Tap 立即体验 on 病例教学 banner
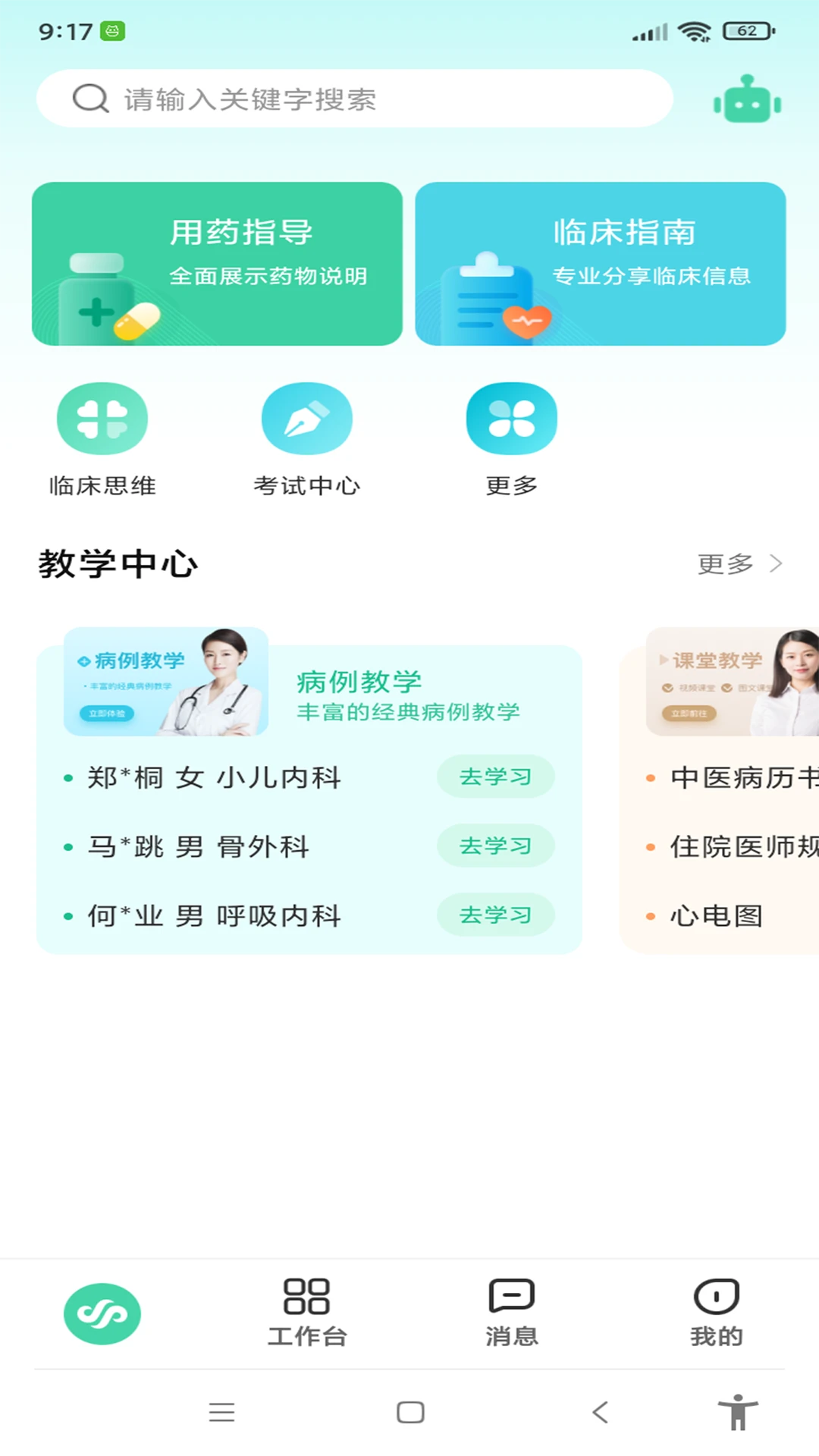819x1456 pixels. [105, 714]
